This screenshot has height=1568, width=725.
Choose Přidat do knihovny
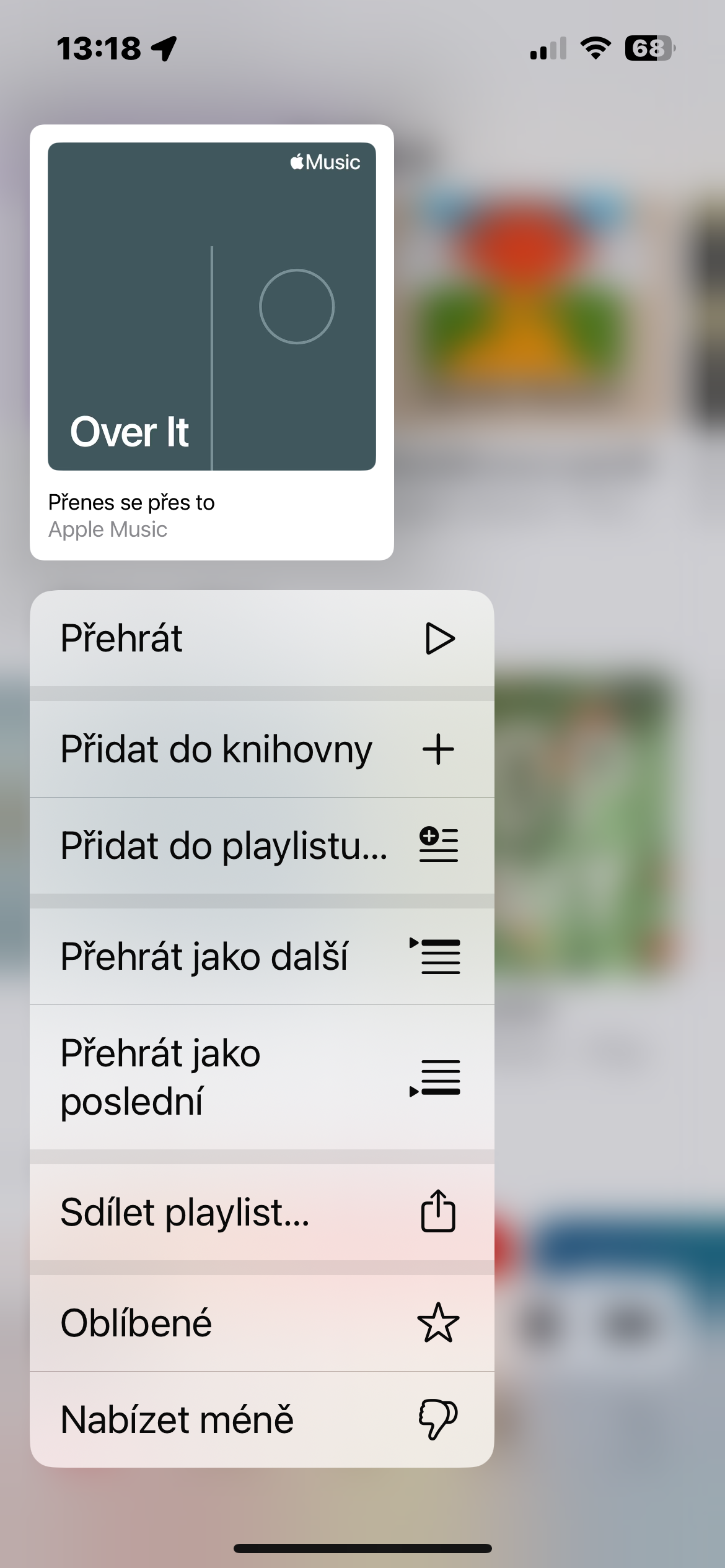[x=261, y=749]
